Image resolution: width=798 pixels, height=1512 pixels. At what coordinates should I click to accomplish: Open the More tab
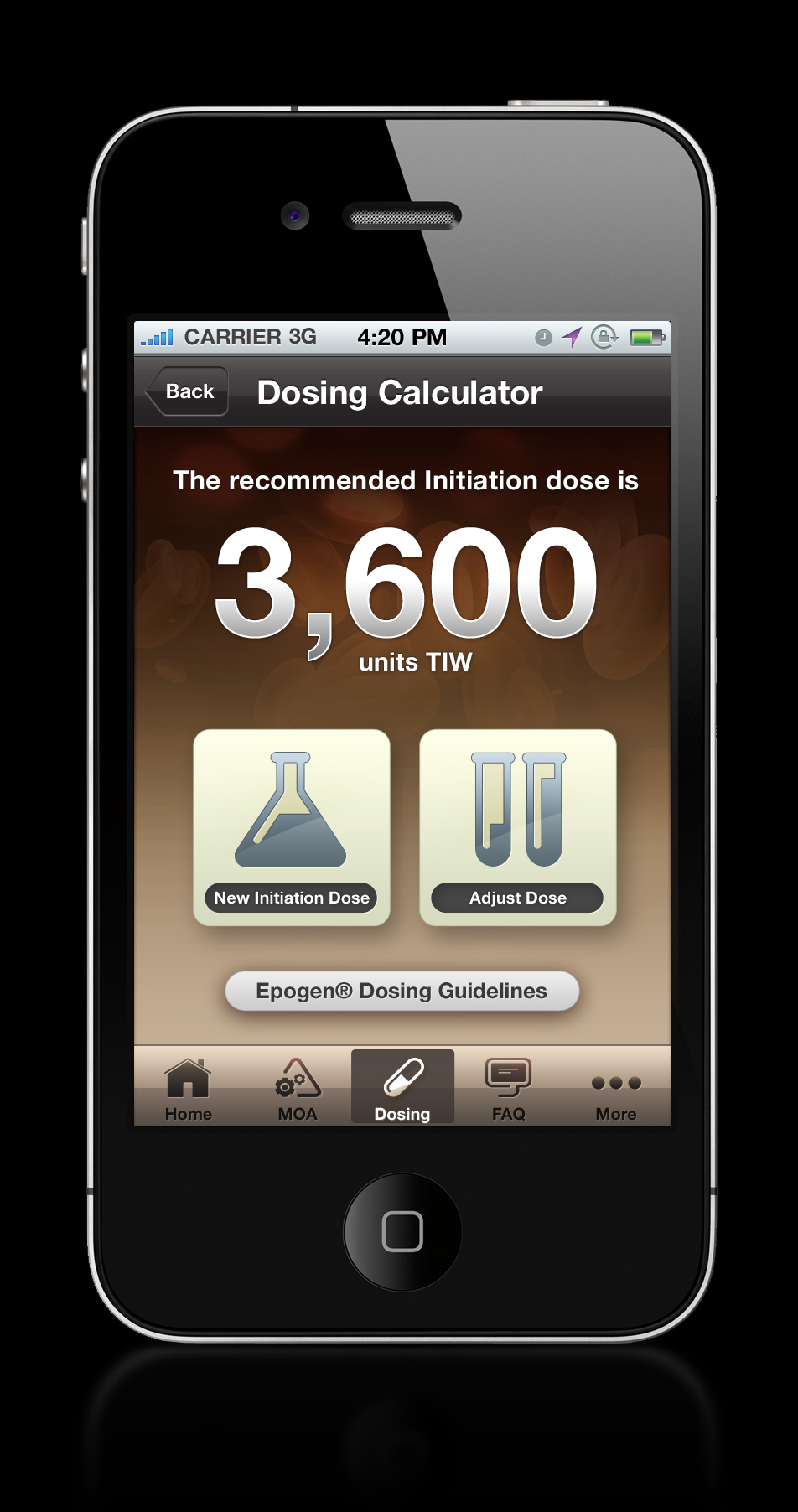click(616, 1088)
